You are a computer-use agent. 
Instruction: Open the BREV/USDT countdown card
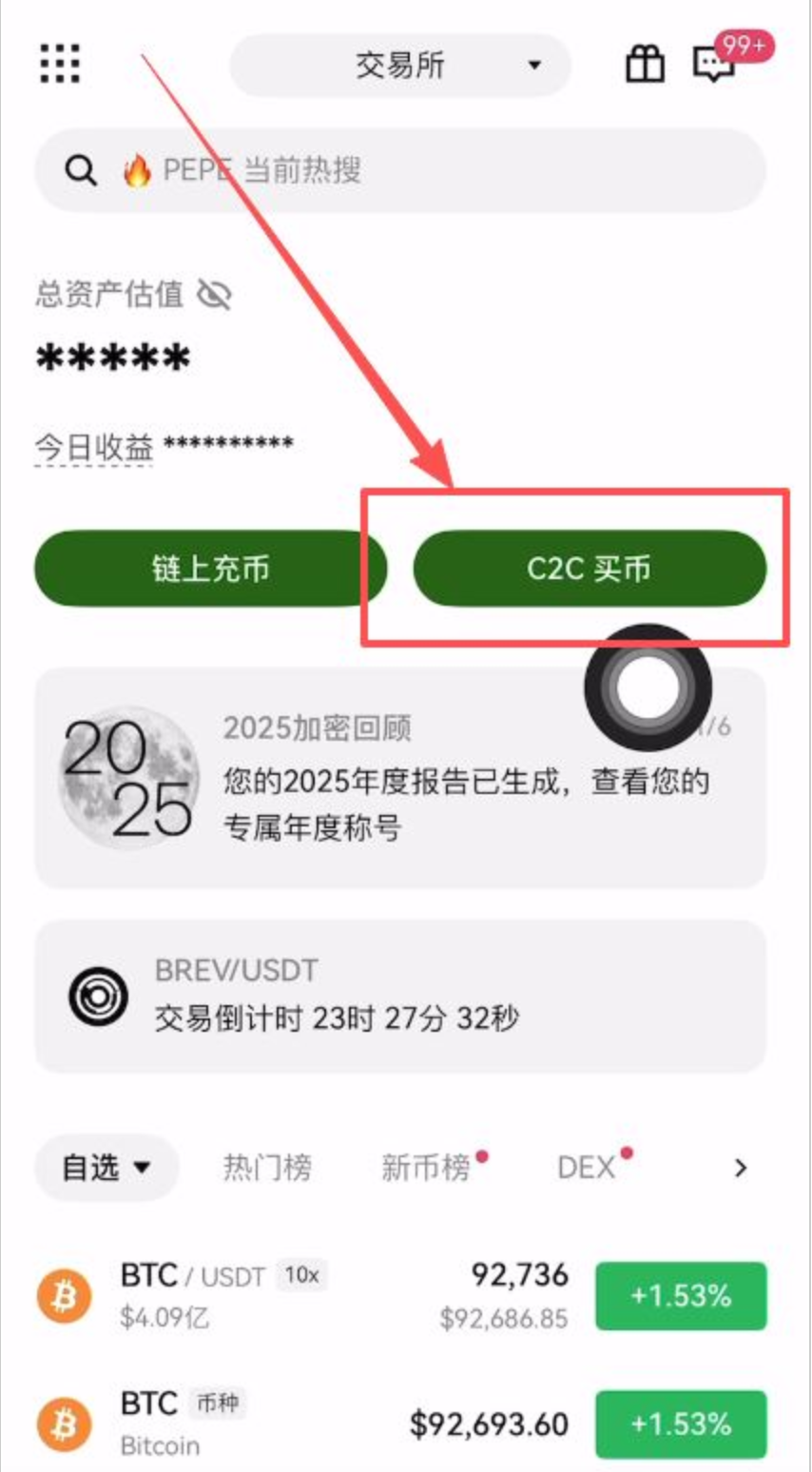tap(399, 996)
